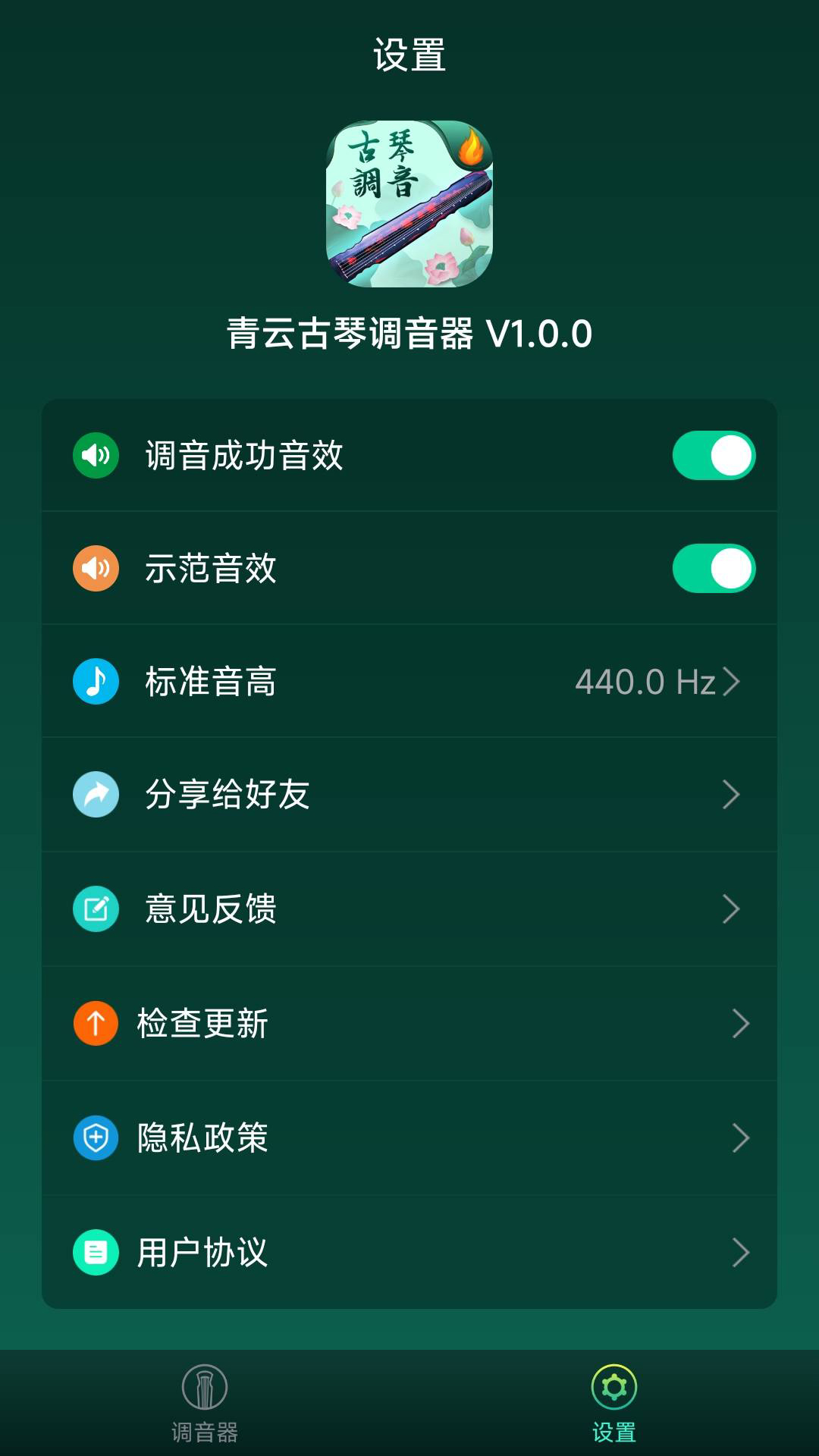Toggle the demo sound effect setting

(714, 567)
